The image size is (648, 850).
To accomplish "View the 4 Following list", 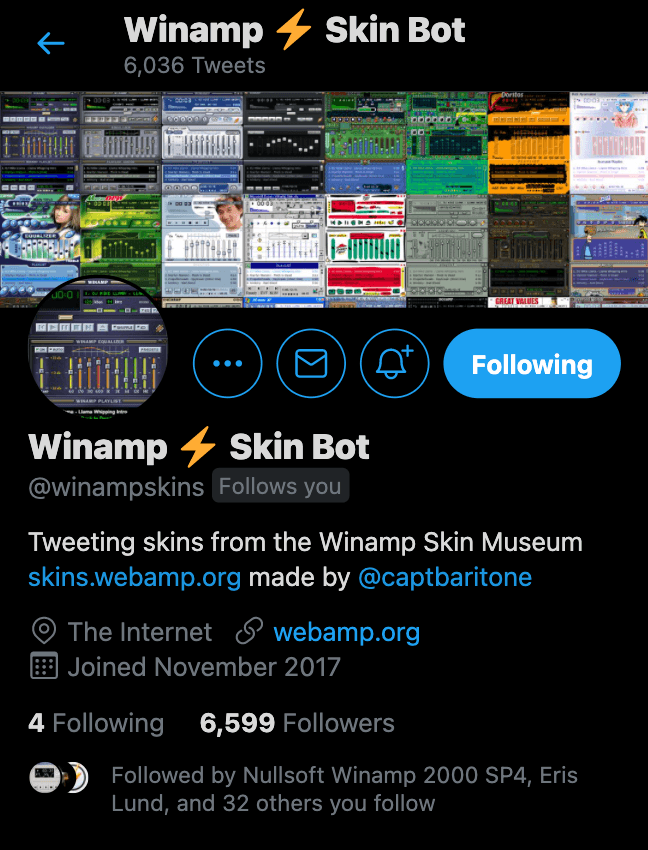I will click(96, 723).
